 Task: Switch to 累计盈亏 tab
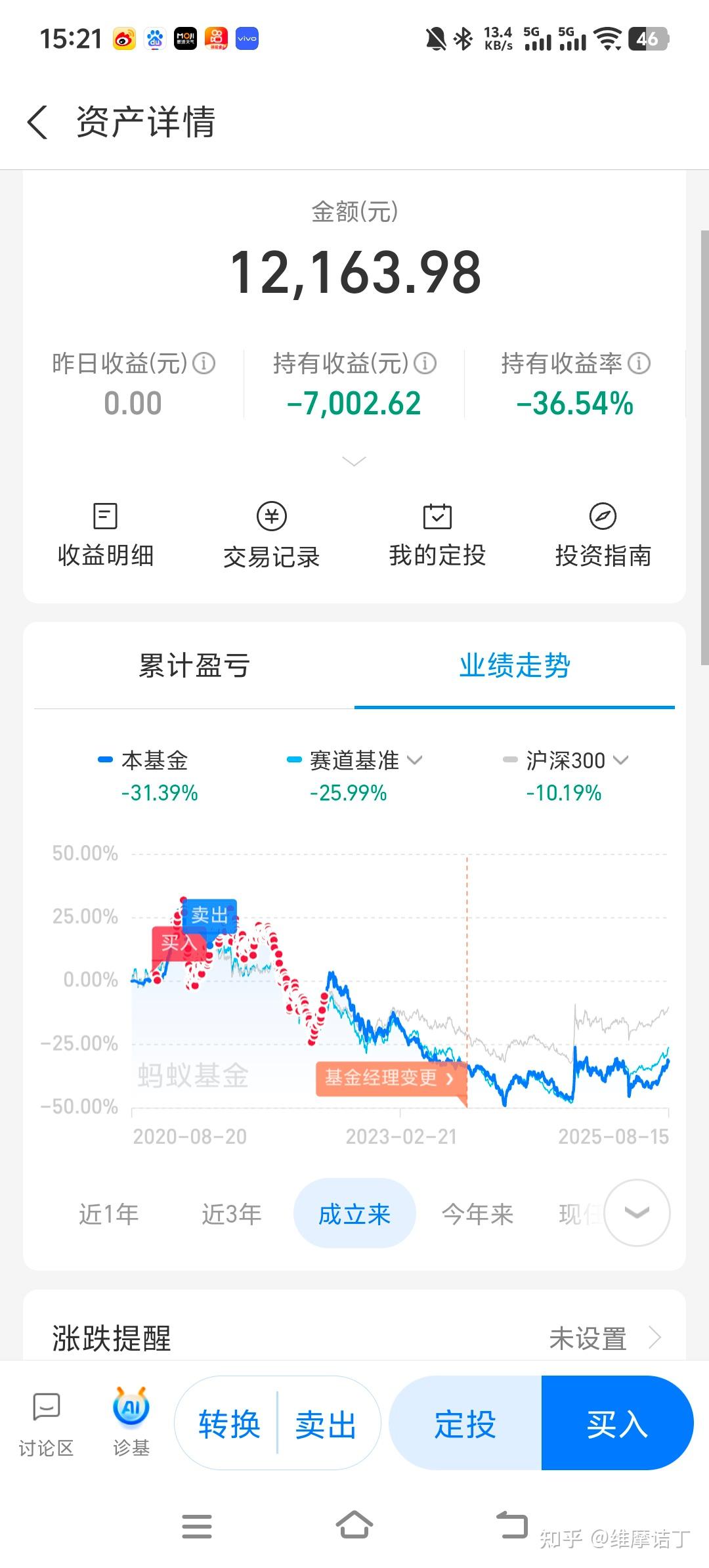[x=194, y=665]
